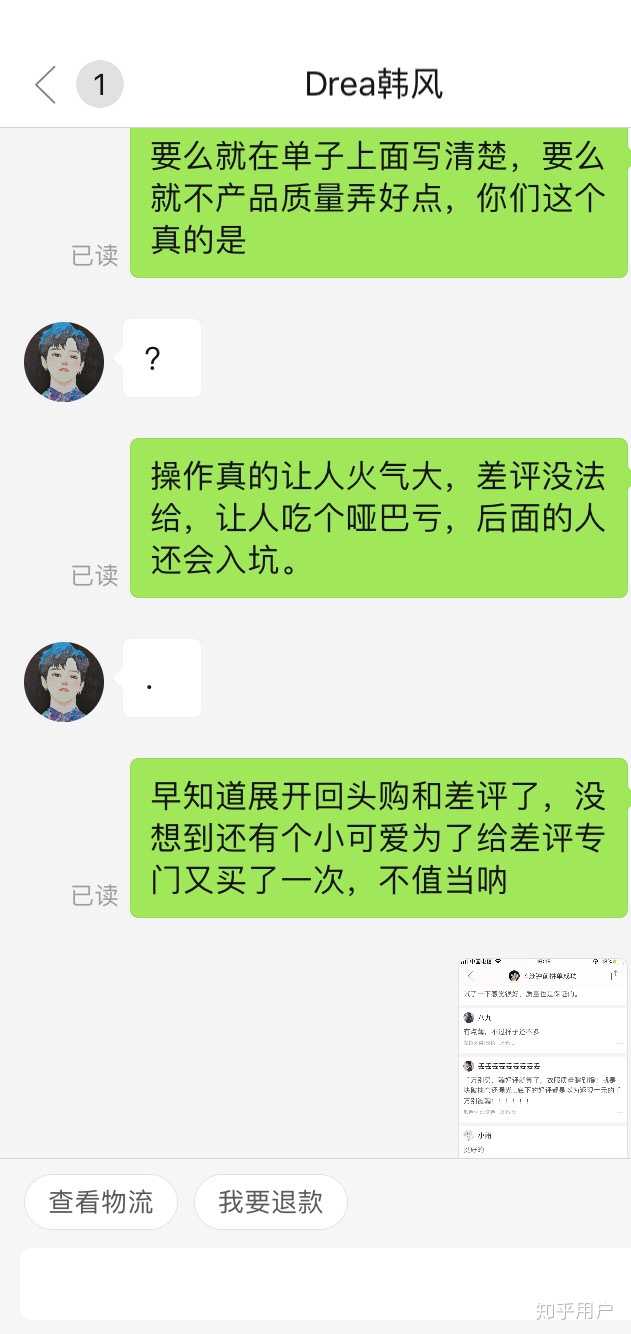Open the sent screenshot image

pyautogui.click(x=543, y=1057)
